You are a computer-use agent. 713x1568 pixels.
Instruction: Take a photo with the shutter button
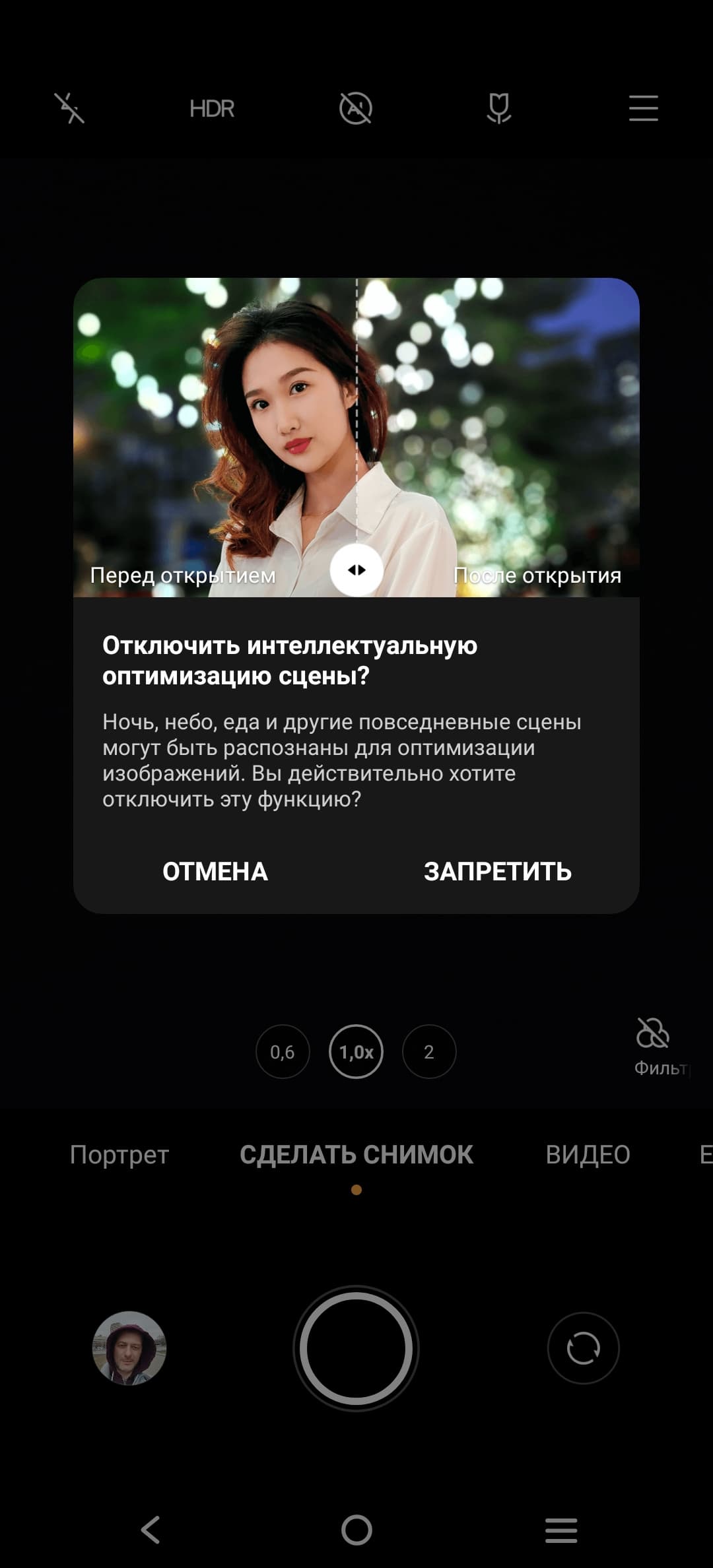356,1348
